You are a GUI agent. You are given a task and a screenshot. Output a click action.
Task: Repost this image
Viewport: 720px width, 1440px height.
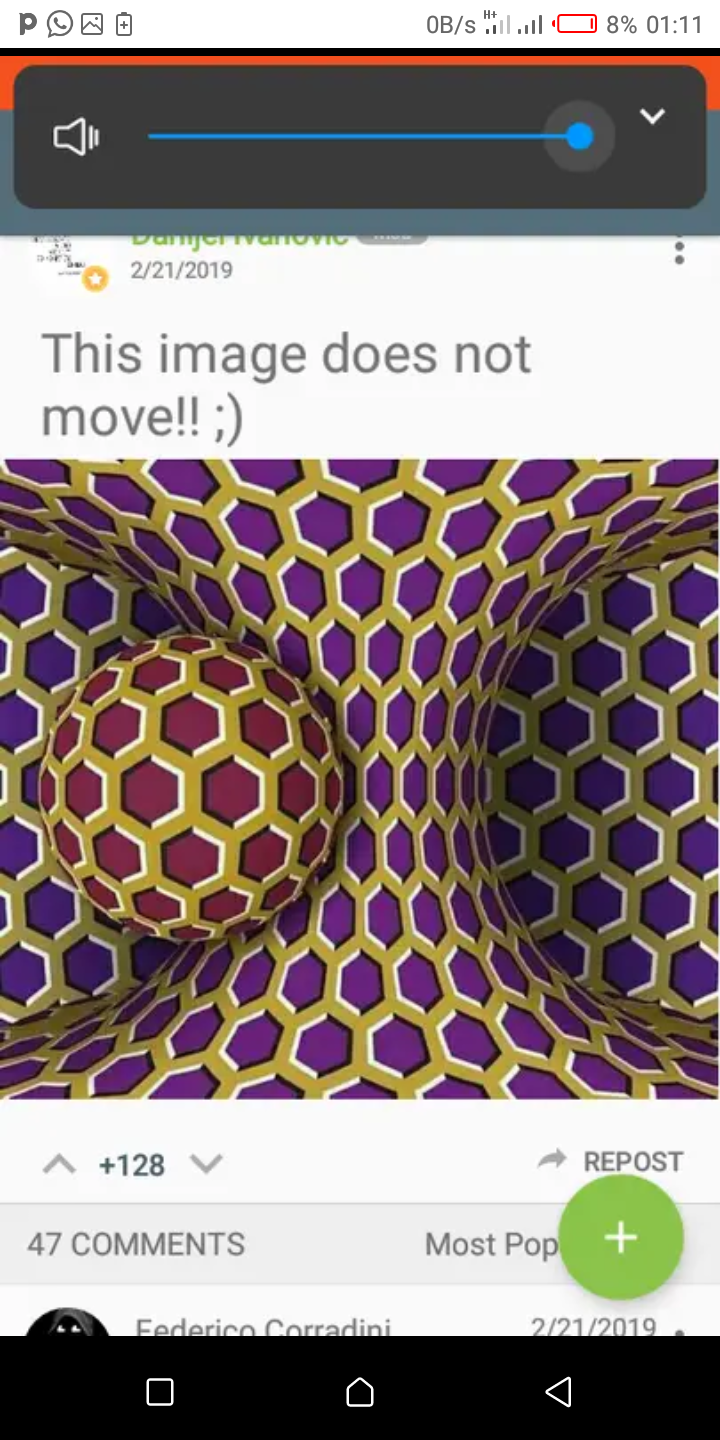point(611,1161)
